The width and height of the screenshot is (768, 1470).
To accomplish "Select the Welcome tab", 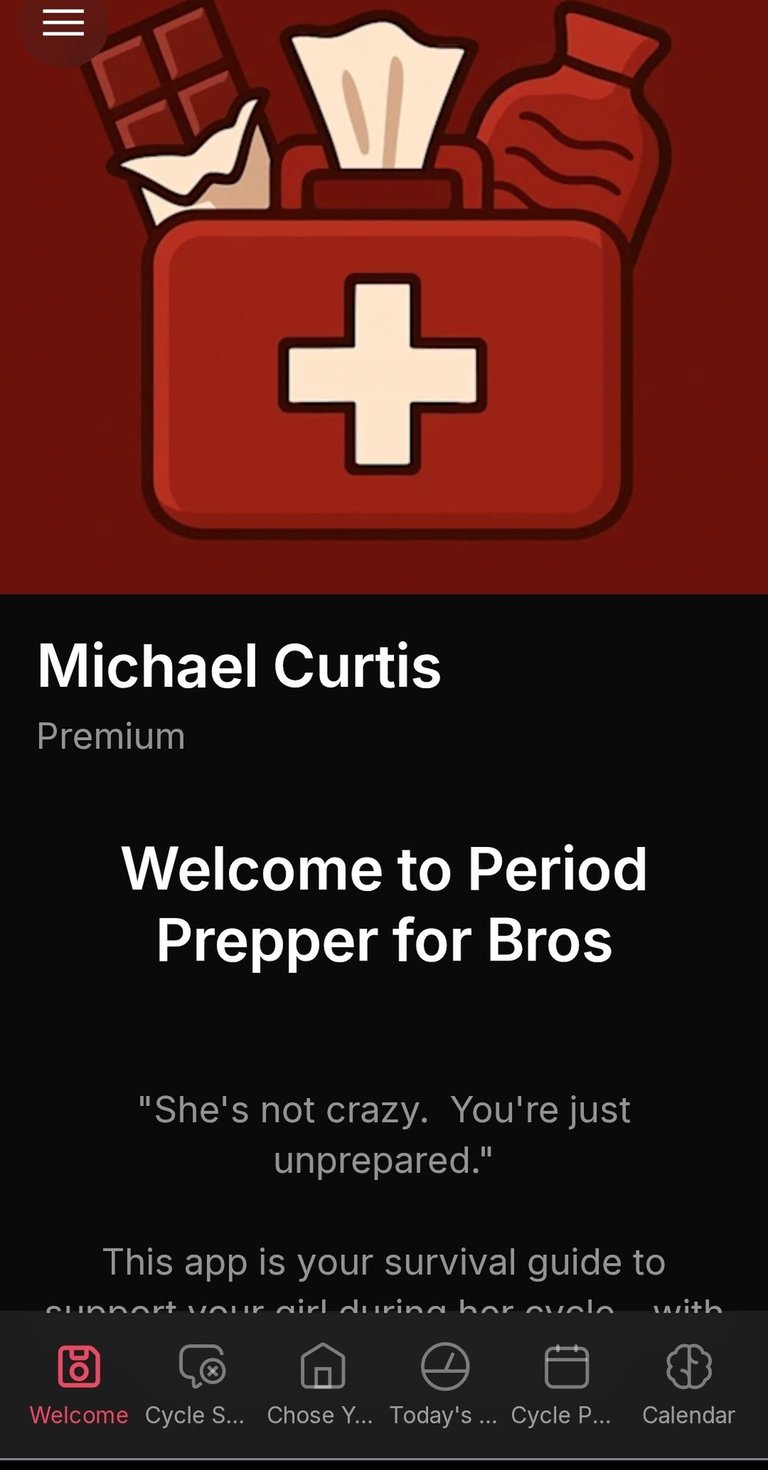I will pyautogui.click(x=79, y=1383).
